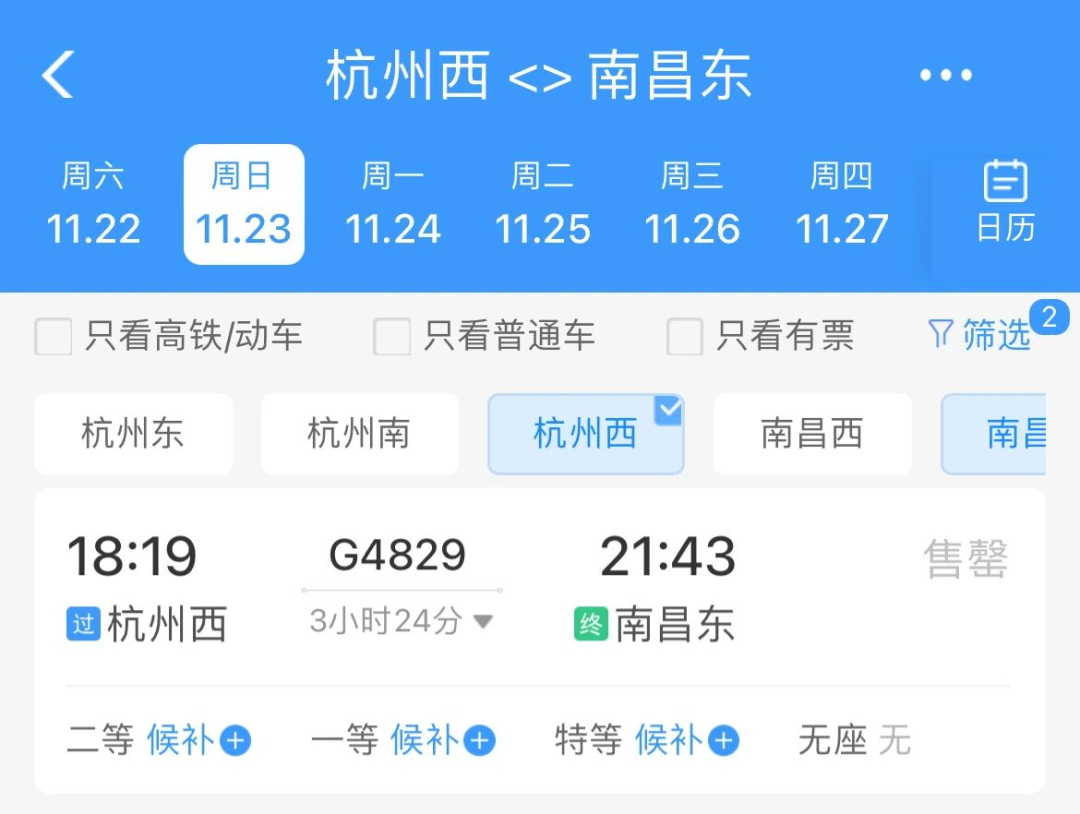Viewport: 1080px width, 814px height.
Task: Deselect the 杭州西 station chip
Action: point(586,434)
